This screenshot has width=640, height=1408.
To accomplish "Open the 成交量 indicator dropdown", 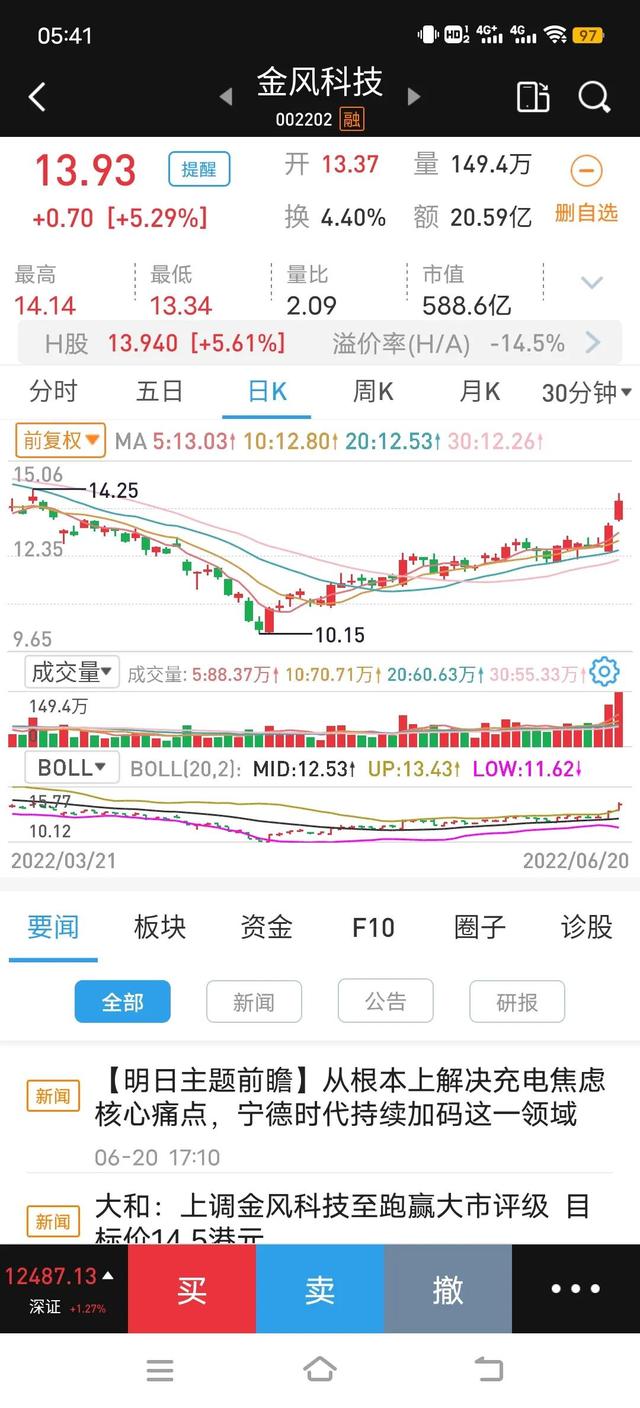I will point(72,672).
